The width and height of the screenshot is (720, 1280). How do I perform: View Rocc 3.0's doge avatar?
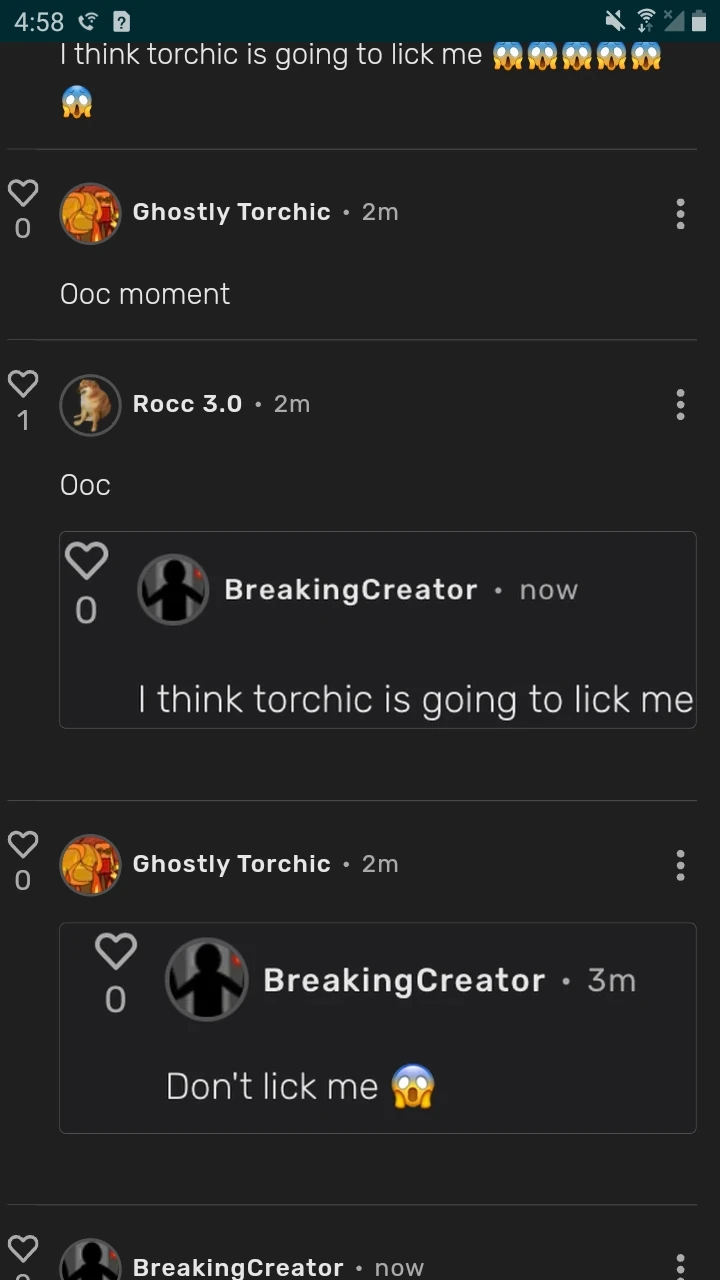pos(90,405)
